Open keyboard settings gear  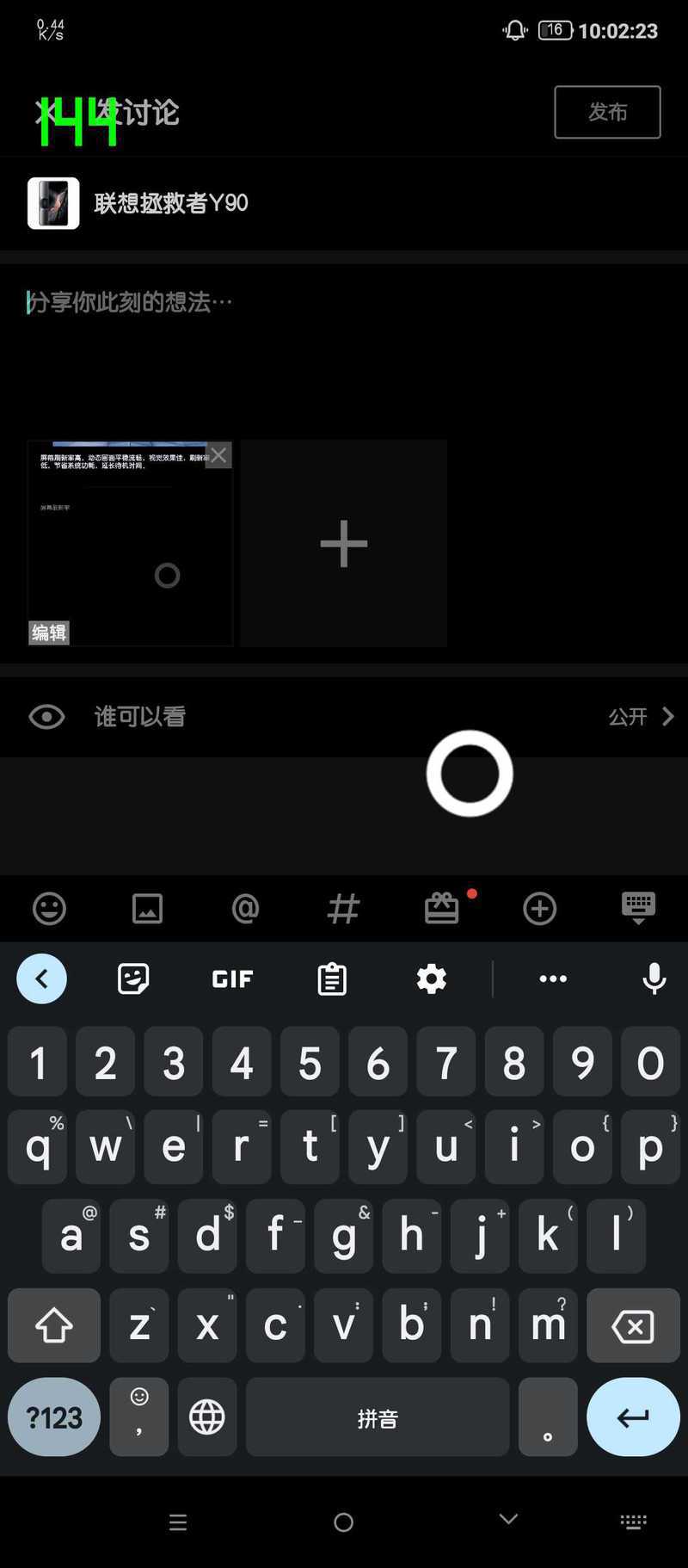(x=431, y=978)
